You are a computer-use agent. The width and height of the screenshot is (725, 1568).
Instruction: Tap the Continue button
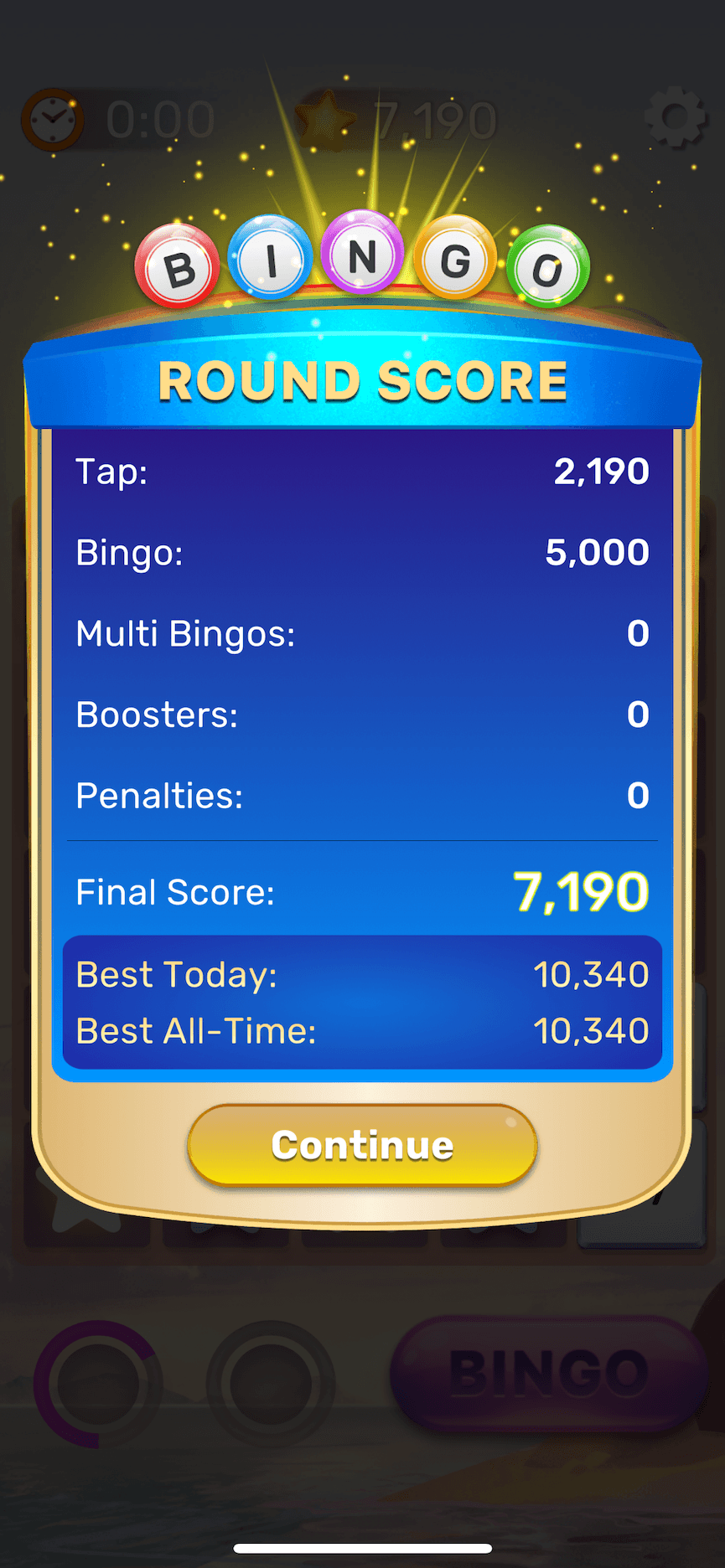coord(362,1144)
